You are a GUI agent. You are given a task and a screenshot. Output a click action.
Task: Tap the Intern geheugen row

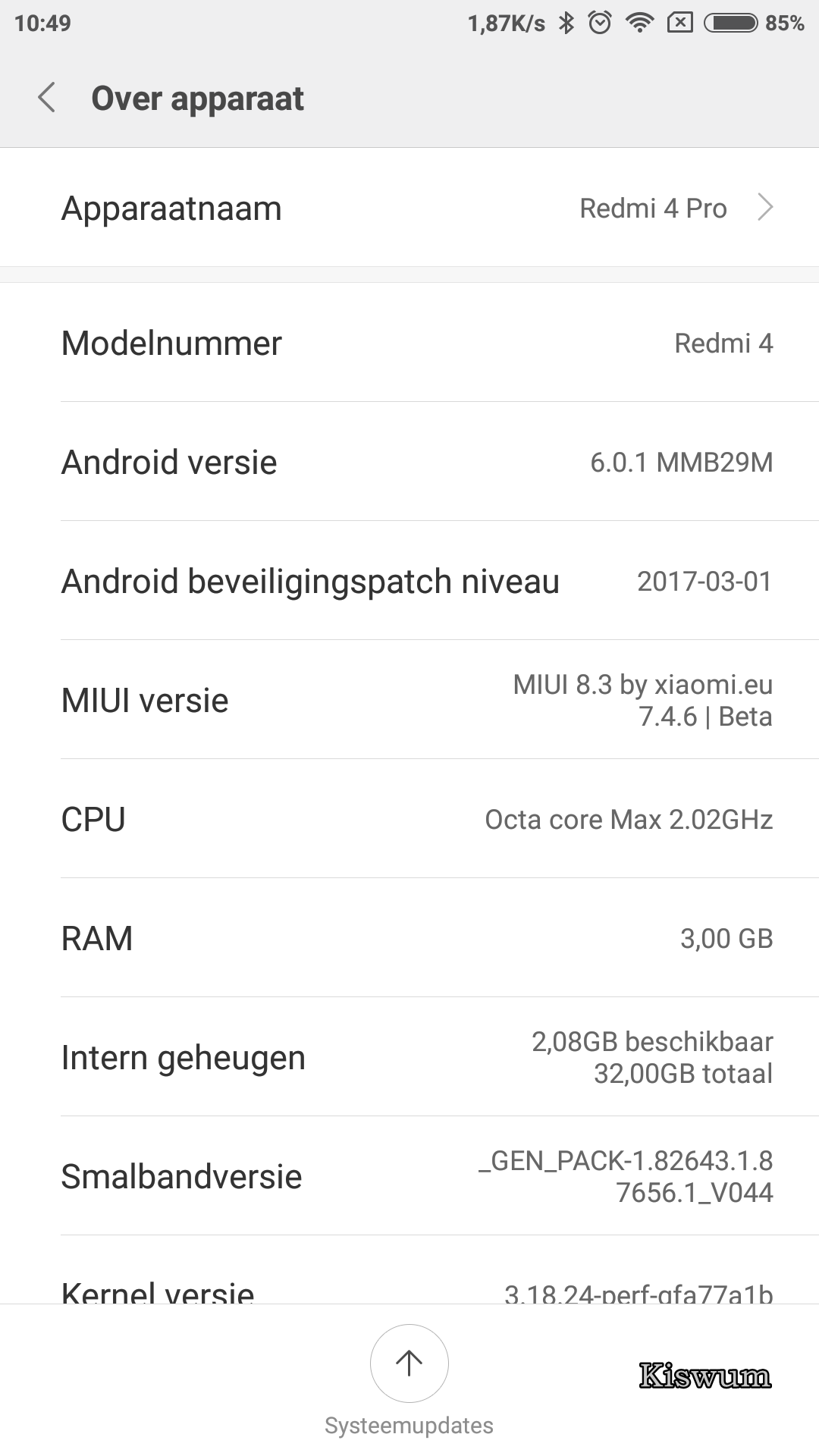[409, 1057]
